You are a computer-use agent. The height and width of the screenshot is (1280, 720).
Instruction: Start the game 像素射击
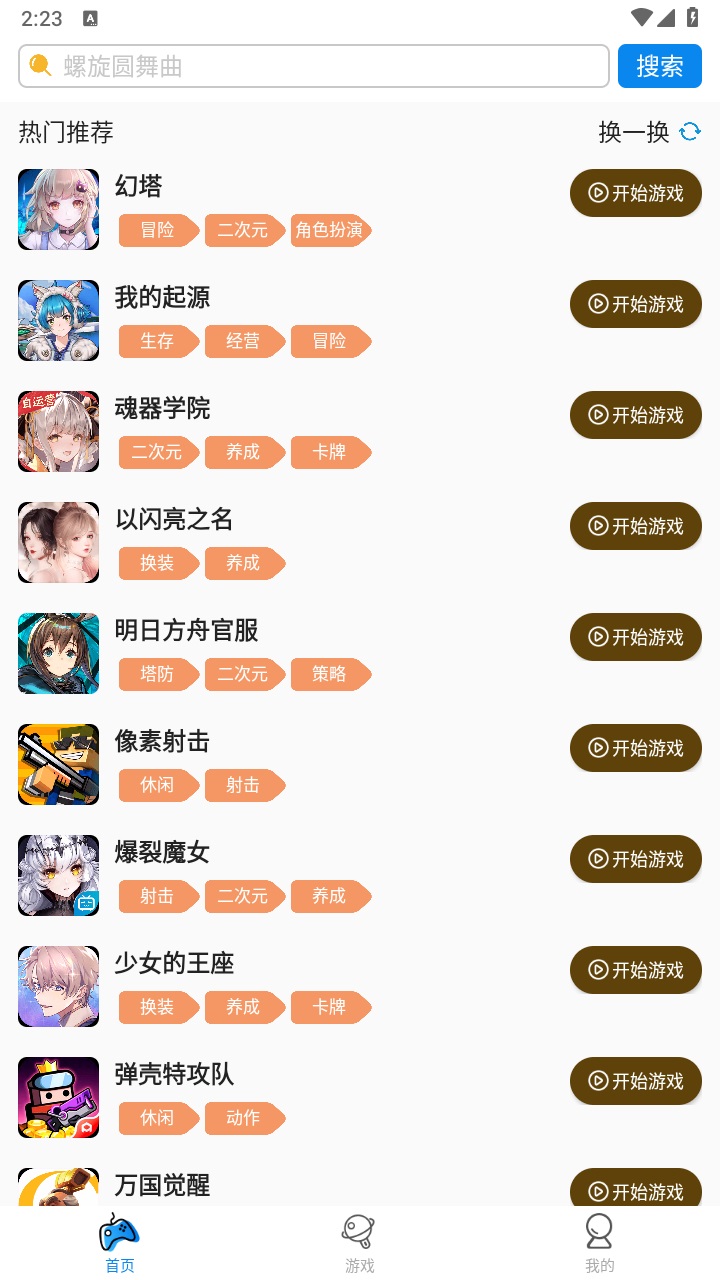click(635, 748)
